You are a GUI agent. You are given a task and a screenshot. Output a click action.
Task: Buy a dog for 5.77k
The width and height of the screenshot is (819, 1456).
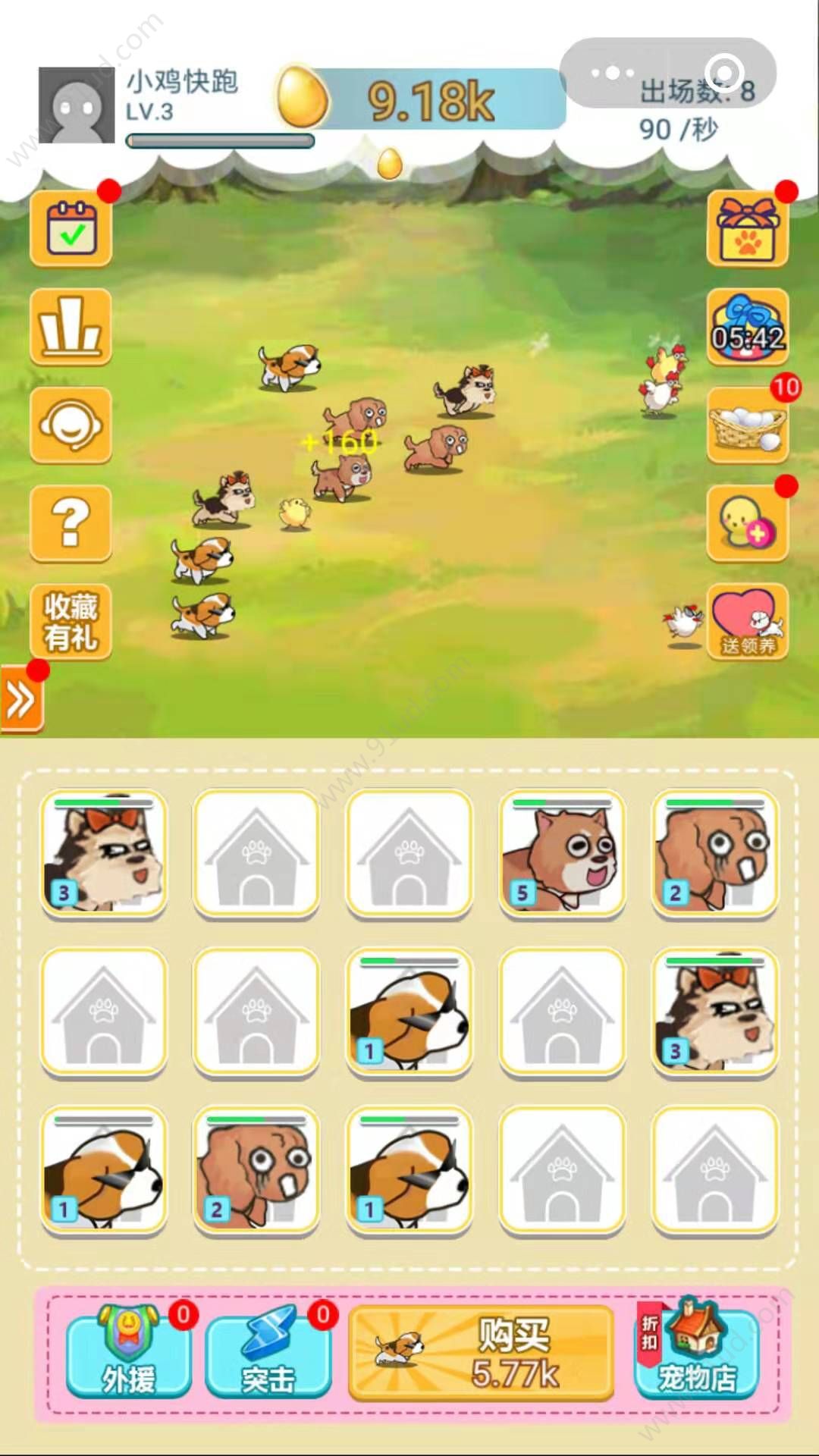click(x=481, y=1353)
